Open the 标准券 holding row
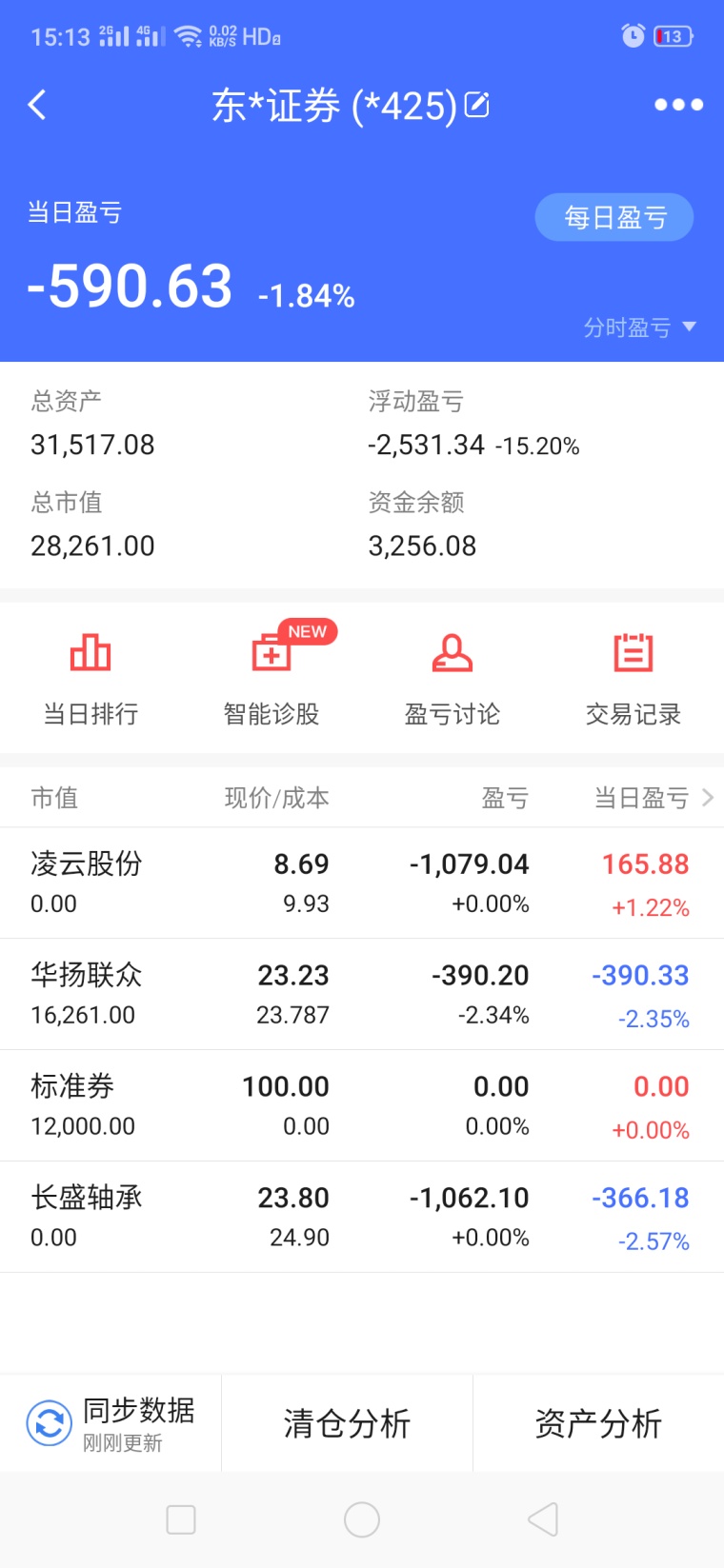Viewport: 724px width, 1568px height. 362,1105
